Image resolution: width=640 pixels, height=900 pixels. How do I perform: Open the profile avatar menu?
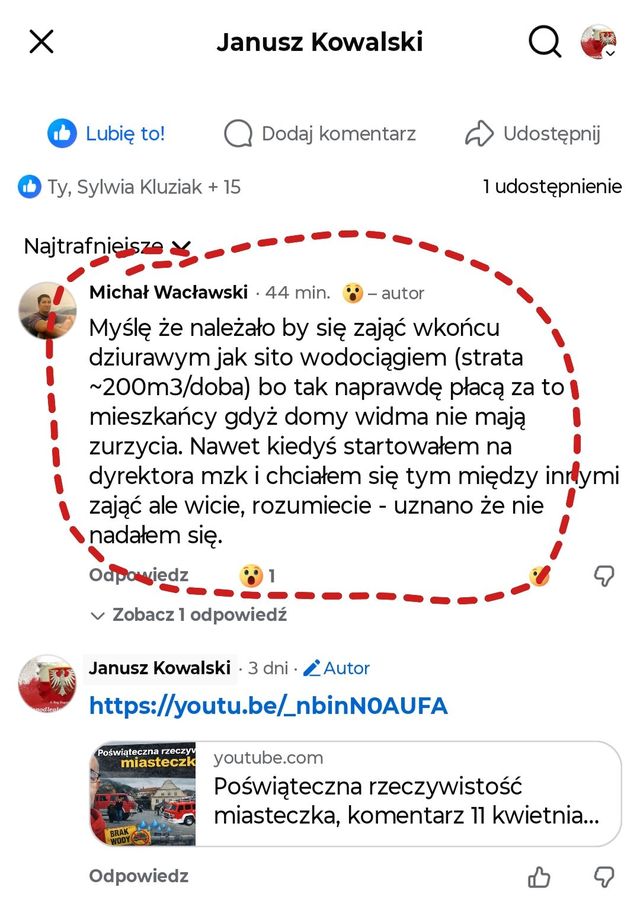pyautogui.click(x=599, y=43)
